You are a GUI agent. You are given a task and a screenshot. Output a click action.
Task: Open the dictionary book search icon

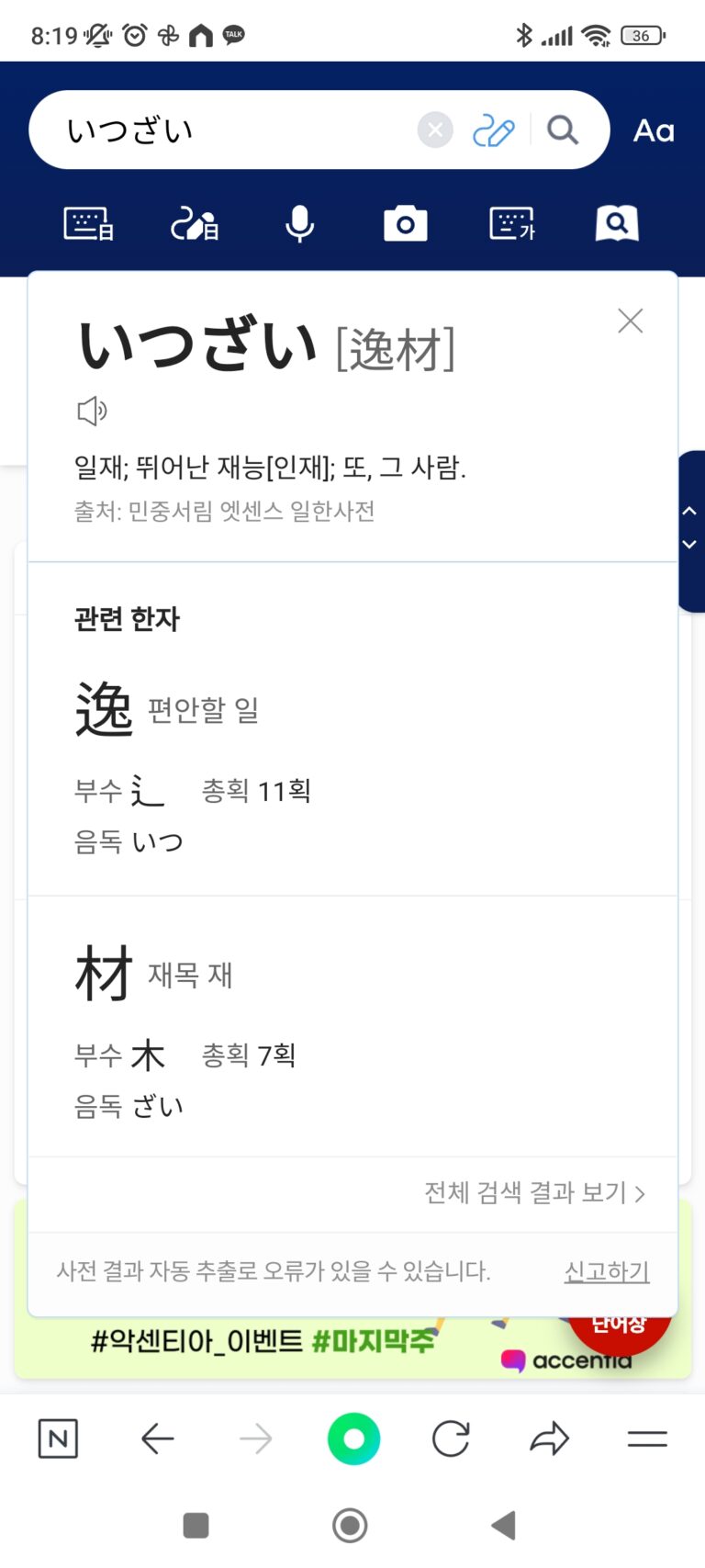617,223
